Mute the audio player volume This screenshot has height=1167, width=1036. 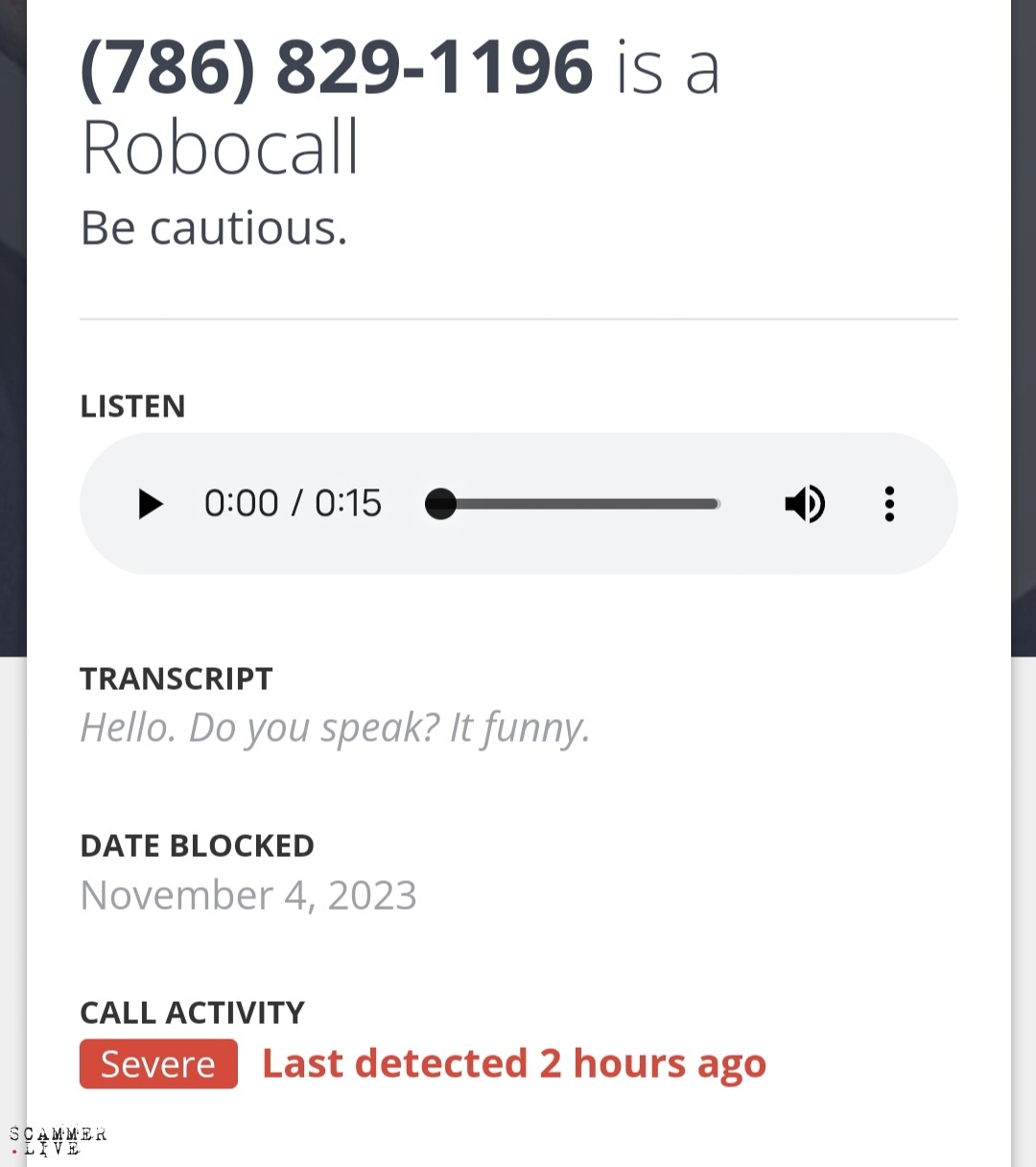tap(804, 504)
